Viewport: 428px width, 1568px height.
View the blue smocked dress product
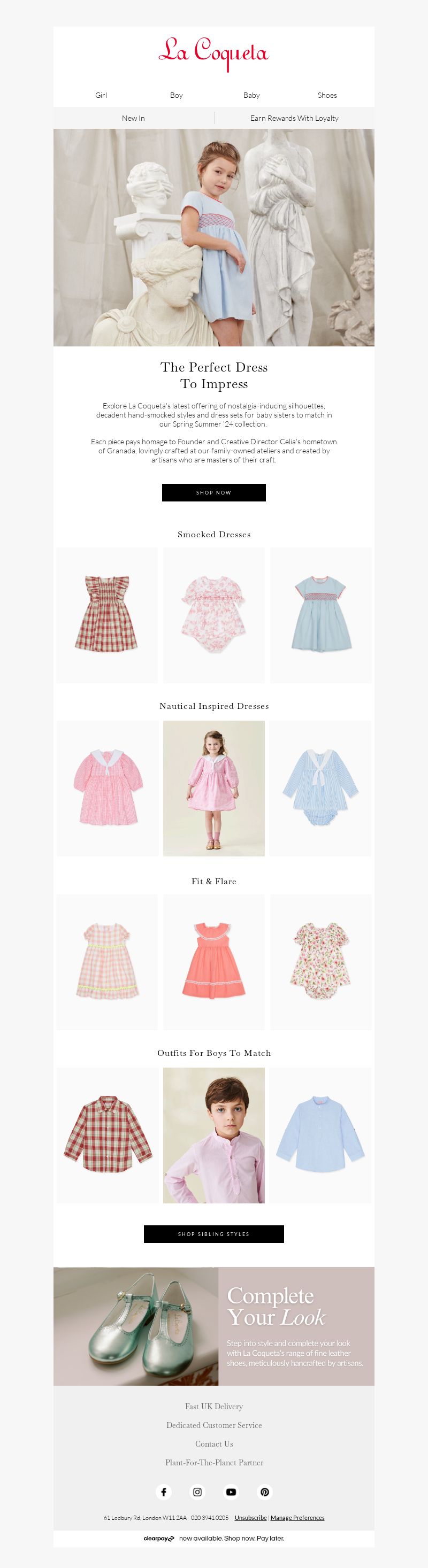321,615
